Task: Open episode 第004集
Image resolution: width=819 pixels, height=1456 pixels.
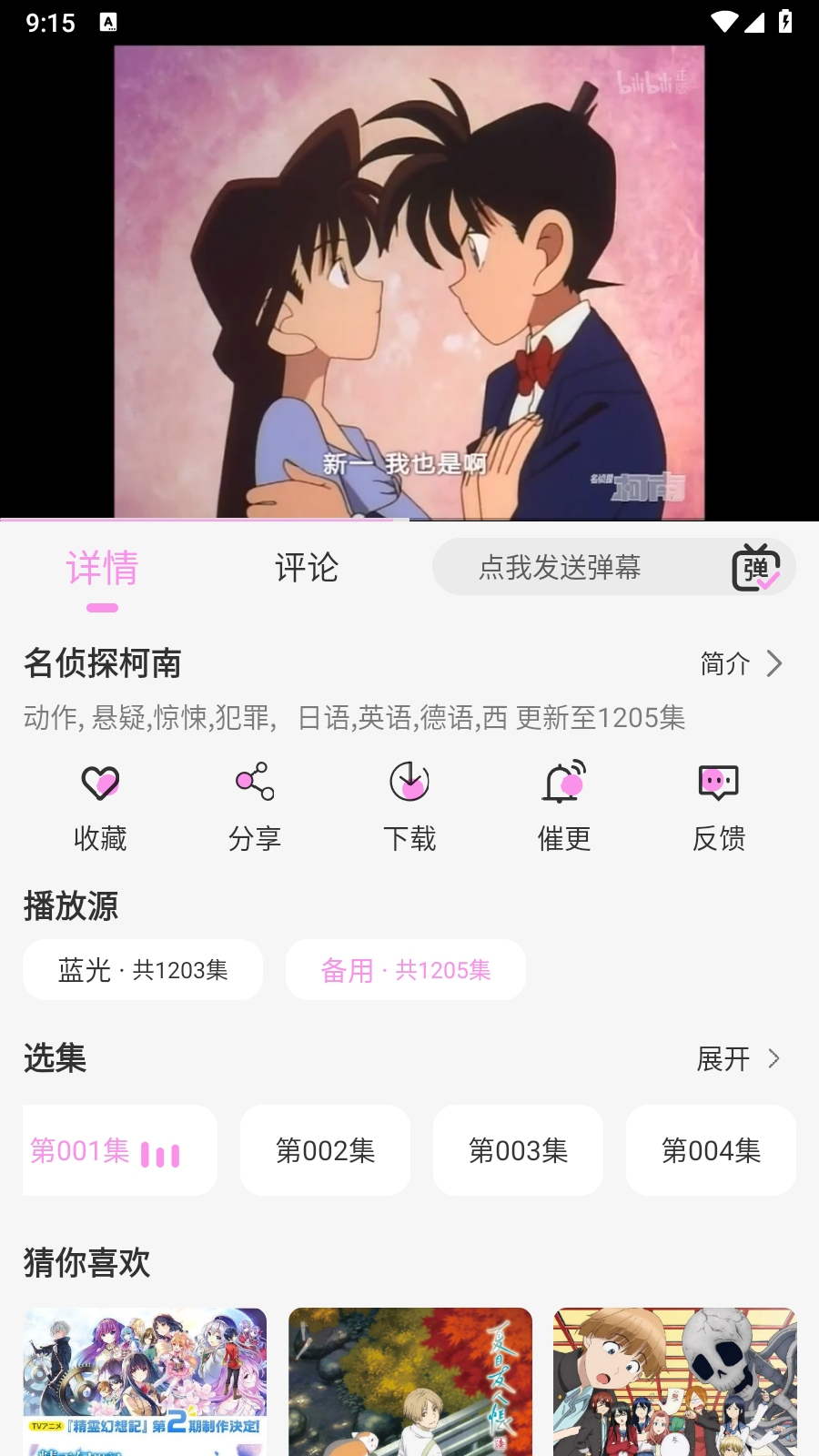Action: click(x=711, y=1149)
